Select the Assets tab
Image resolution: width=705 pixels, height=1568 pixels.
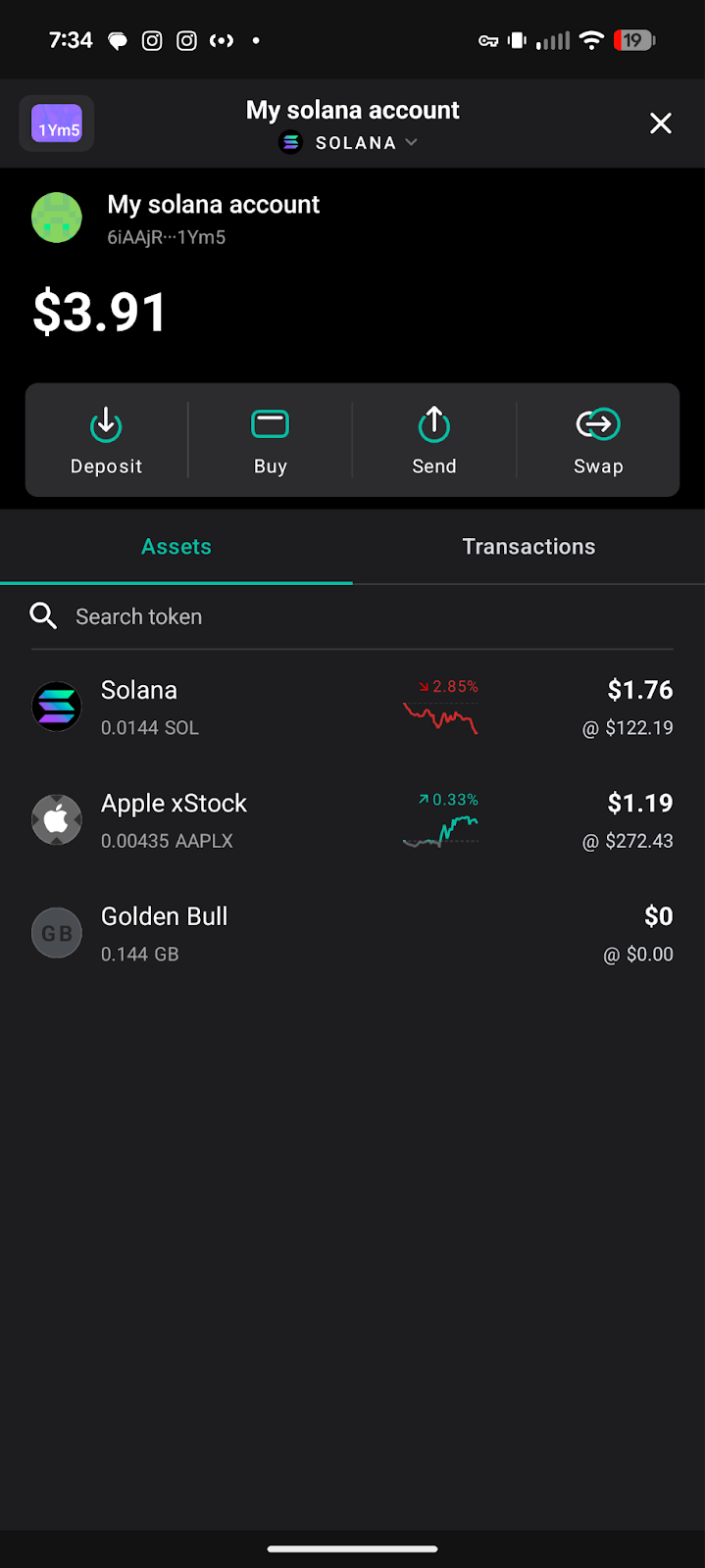[x=176, y=547]
